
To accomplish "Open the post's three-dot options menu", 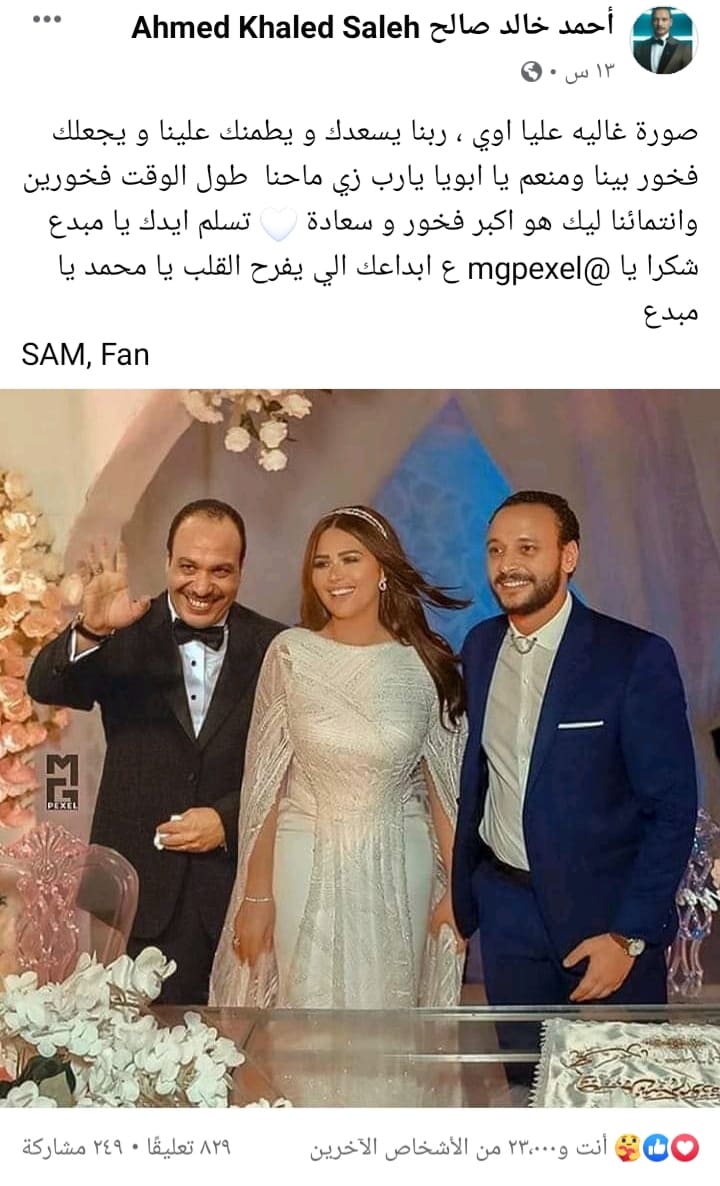I will [46, 18].
